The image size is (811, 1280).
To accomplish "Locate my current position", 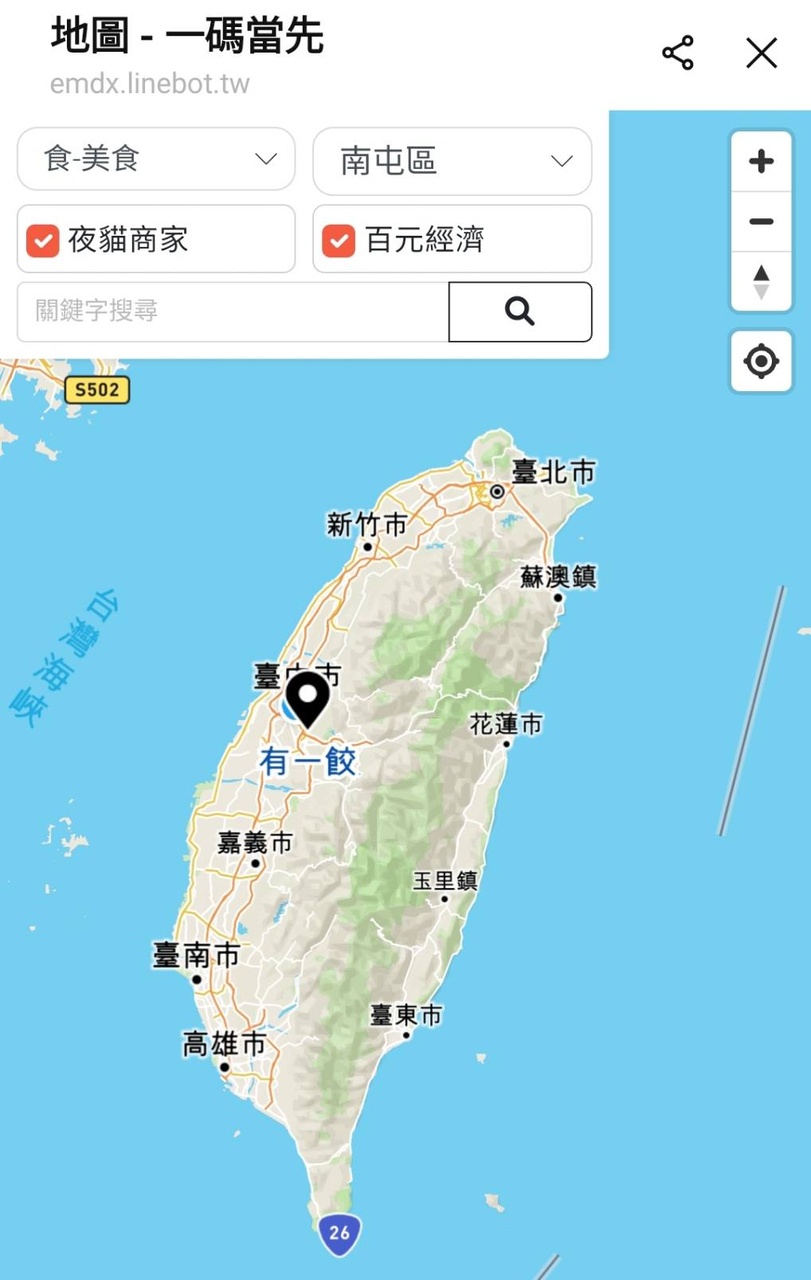I will [761, 361].
